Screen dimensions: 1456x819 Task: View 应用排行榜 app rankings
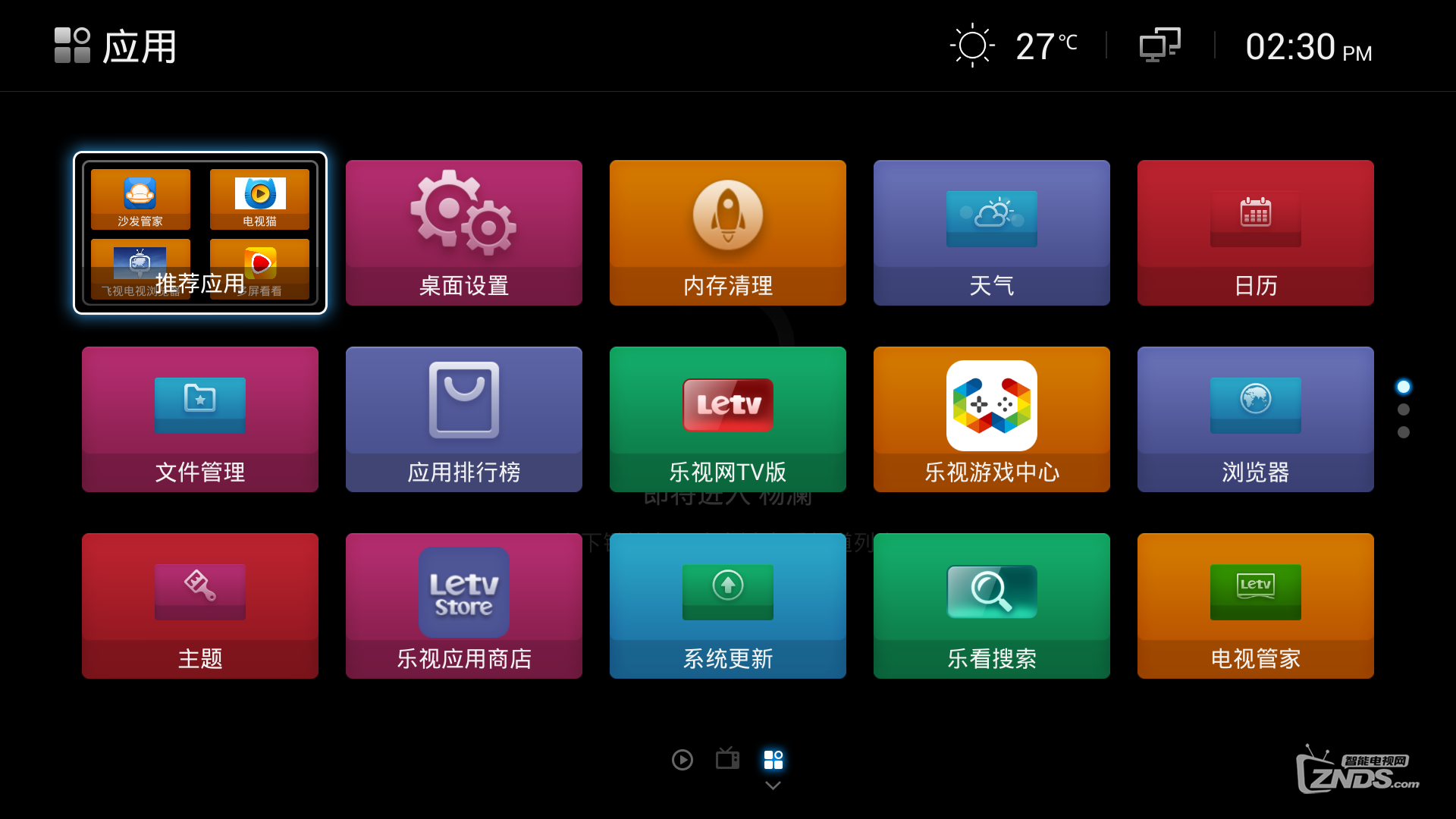coord(464,419)
